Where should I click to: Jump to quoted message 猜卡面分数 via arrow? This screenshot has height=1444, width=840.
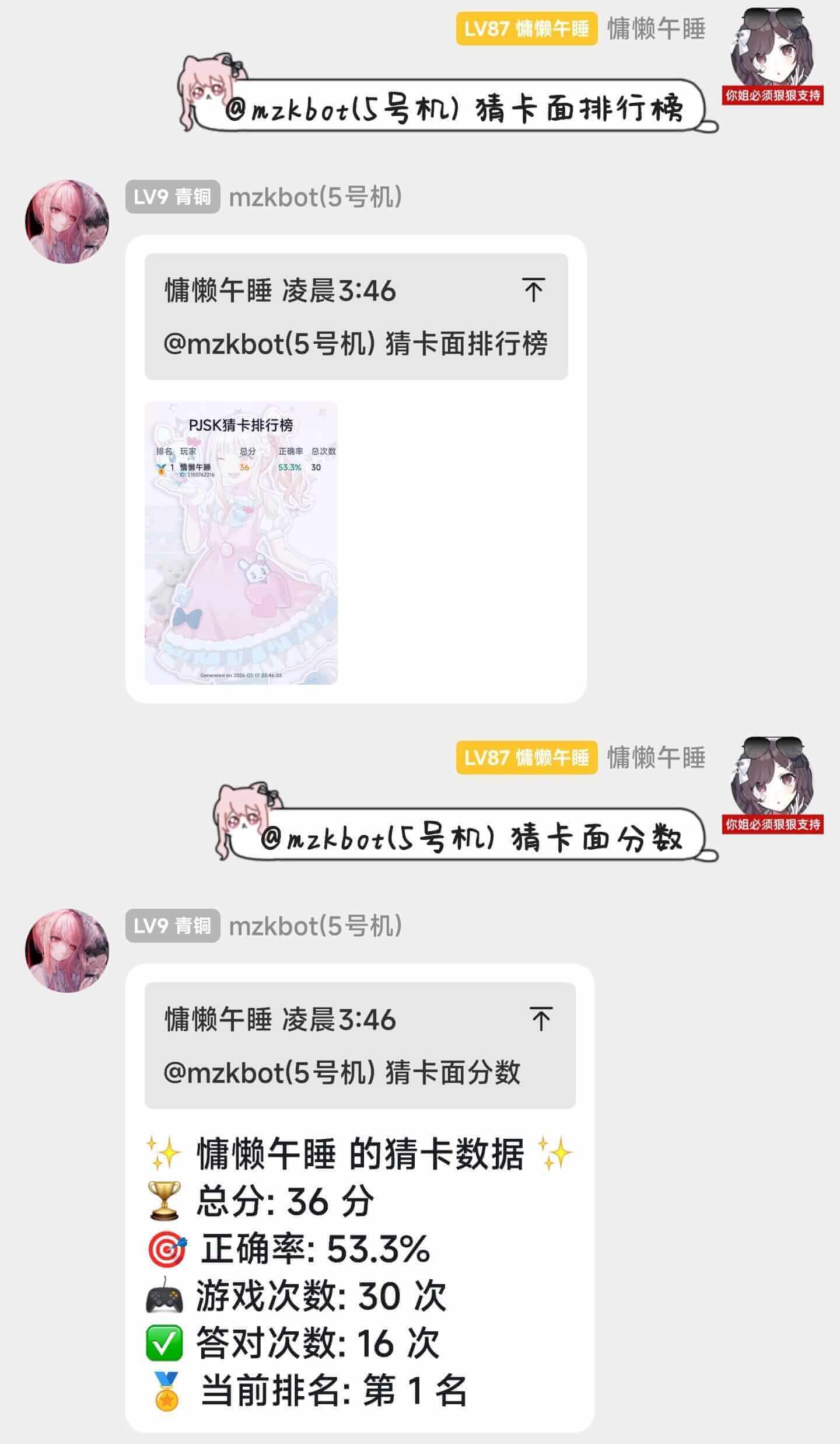(x=541, y=1019)
